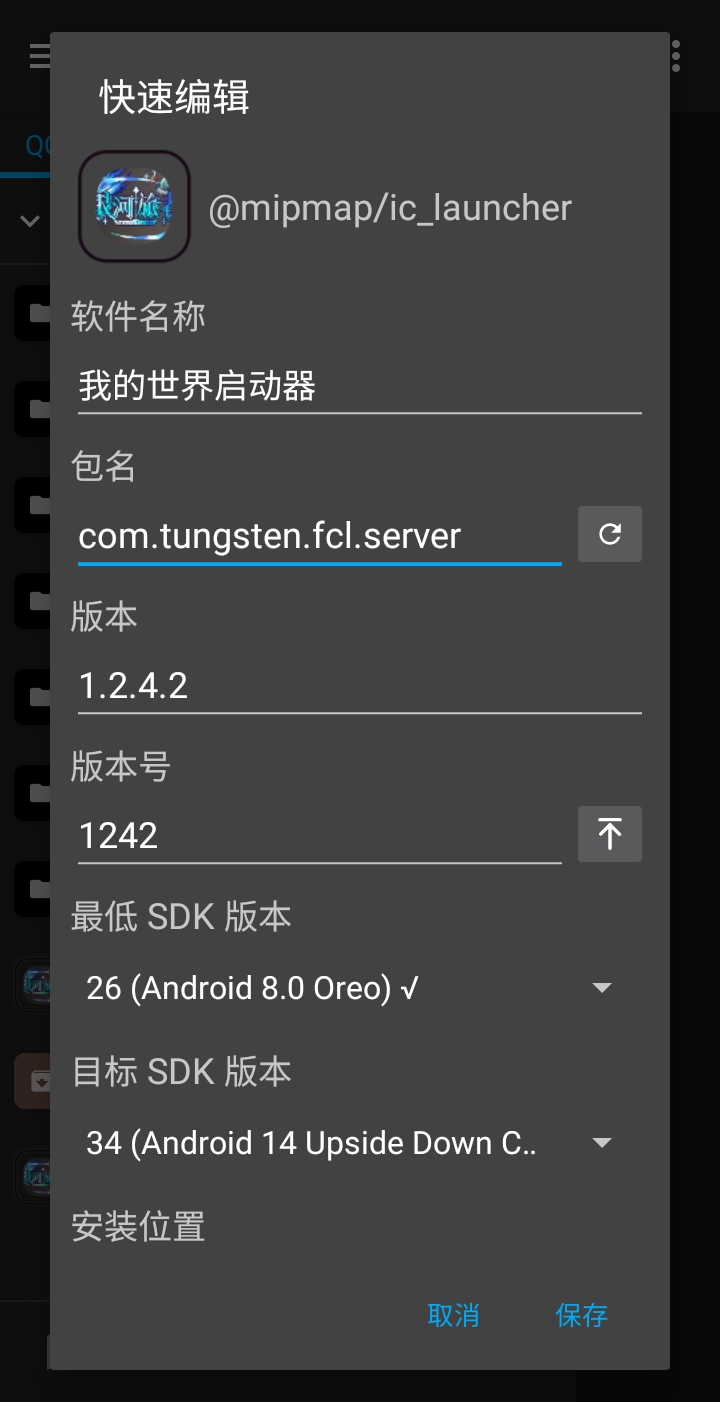Edit the 版本号 version code field
Viewport: 720px width, 1402px height.
(x=318, y=836)
